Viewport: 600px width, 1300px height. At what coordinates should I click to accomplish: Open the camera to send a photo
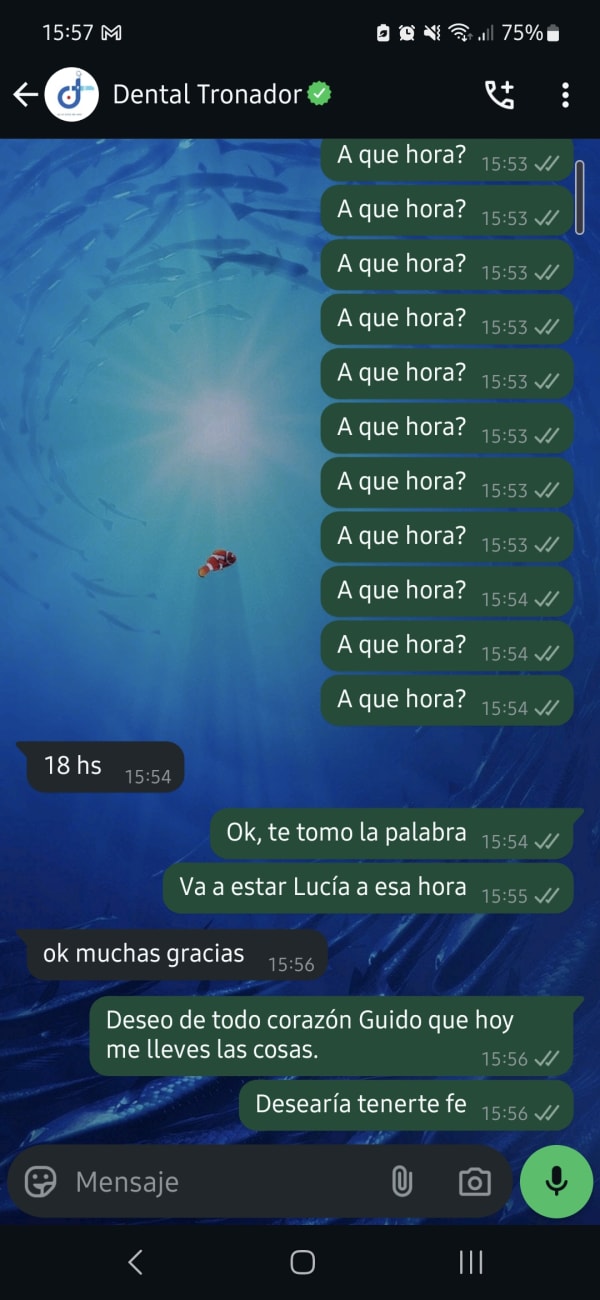pyautogui.click(x=474, y=1182)
